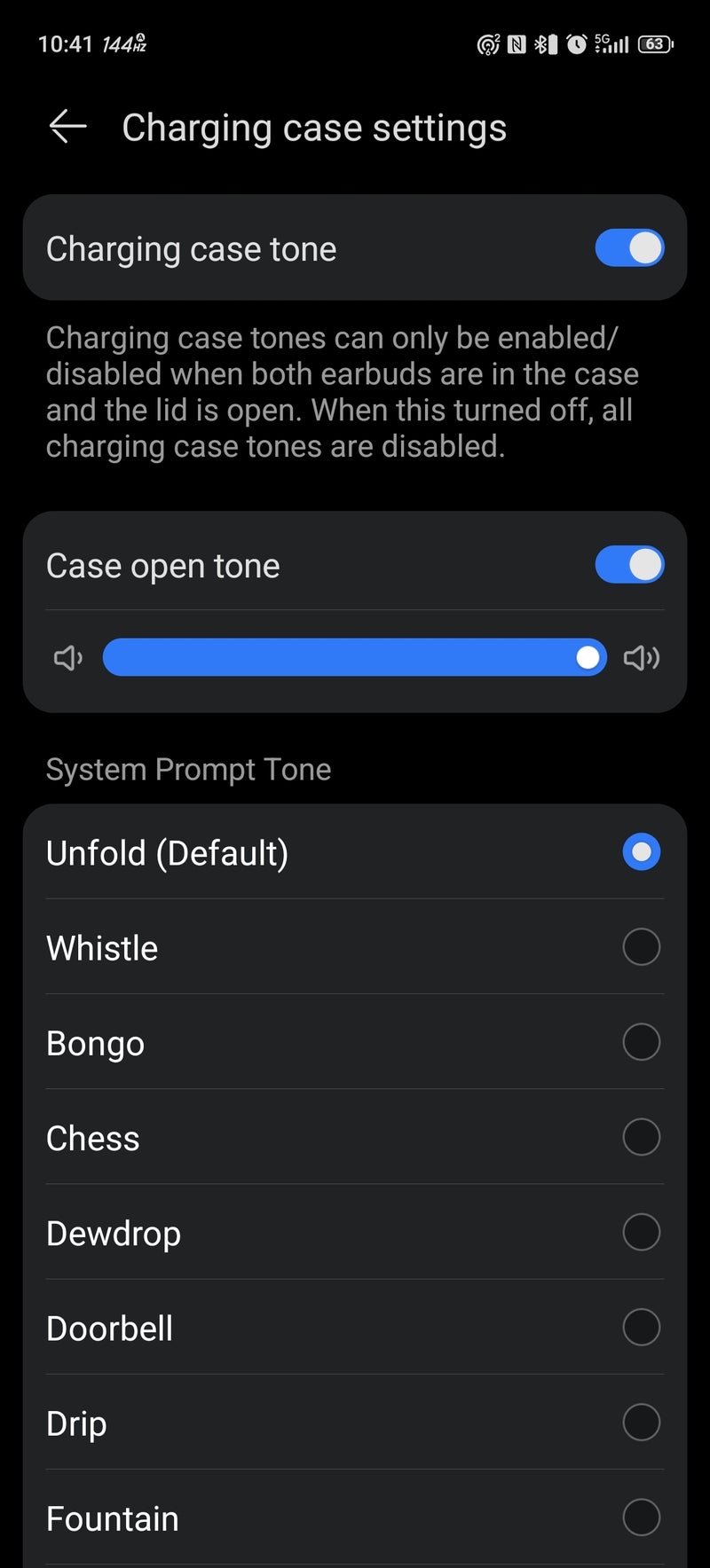Tap the 144Hz refresh rate indicator
The width and height of the screenshot is (710, 1568).
point(124,42)
